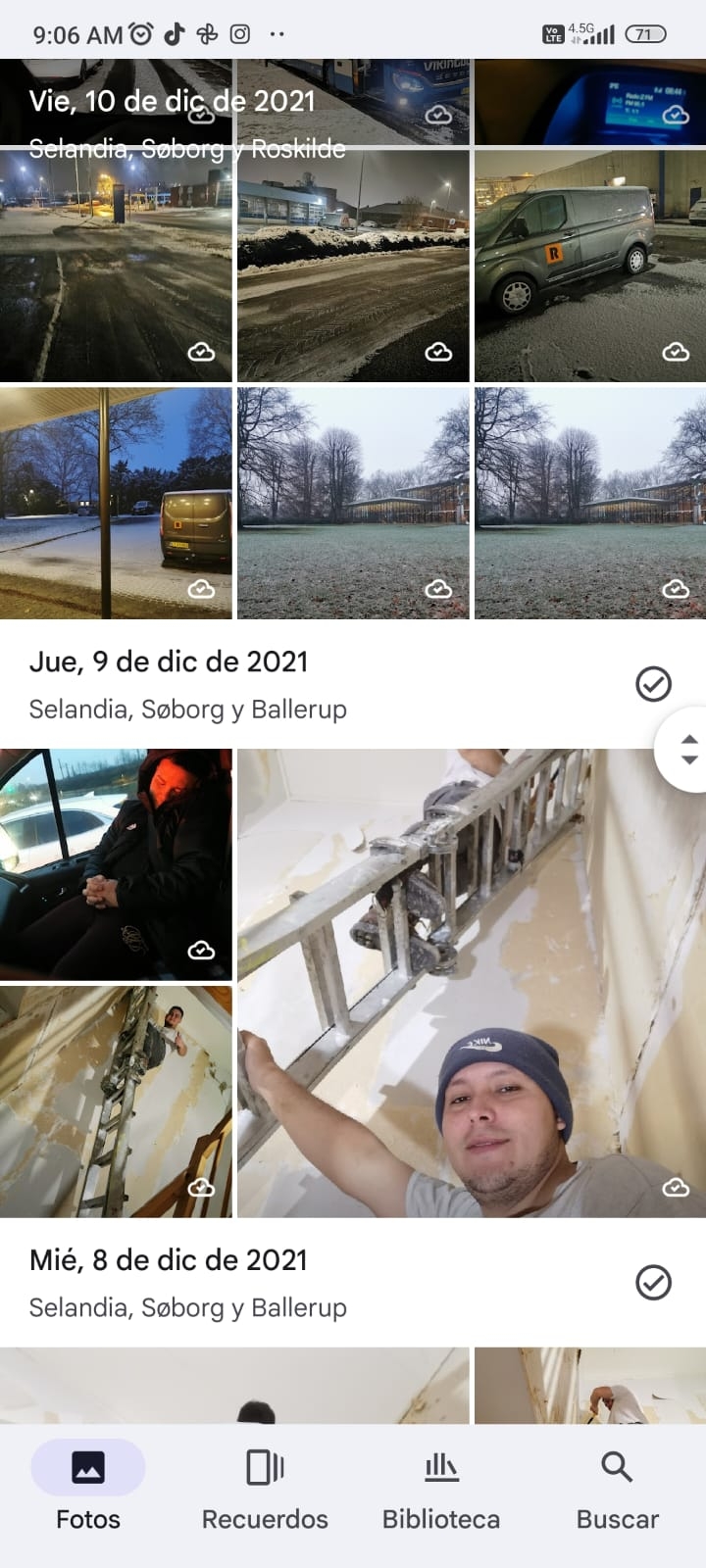Select all photos from Jue, 9 de dic
Screen dimensions: 706x1568
click(654, 683)
